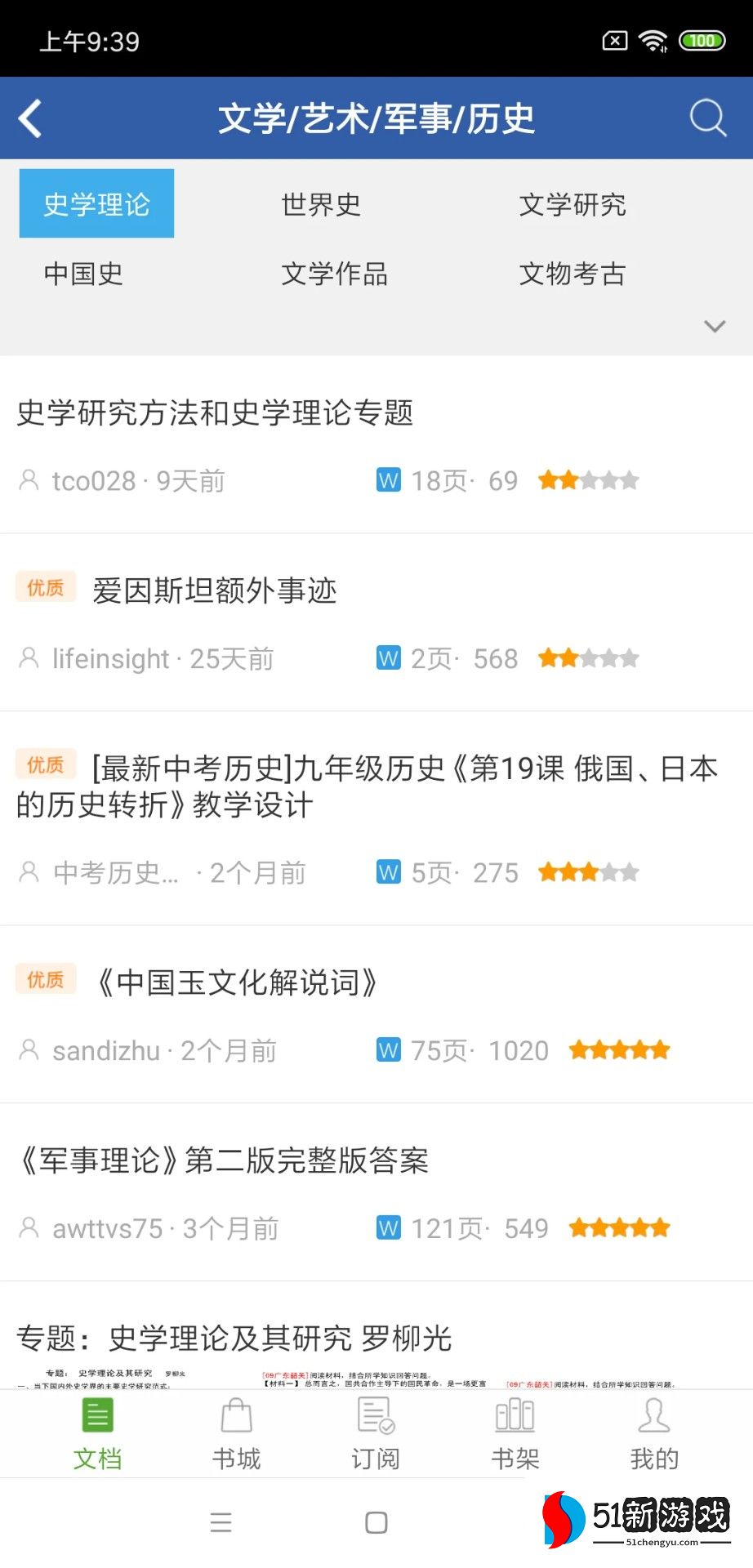Open search from the magnifier icon
This screenshot has height=1568, width=753.
pyautogui.click(x=707, y=118)
